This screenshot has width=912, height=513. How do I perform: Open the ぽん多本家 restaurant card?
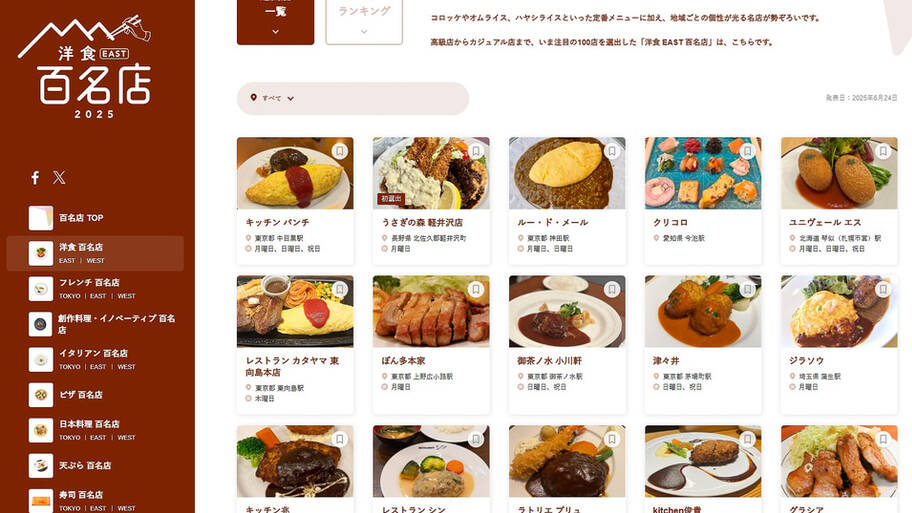click(x=431, y=360)
